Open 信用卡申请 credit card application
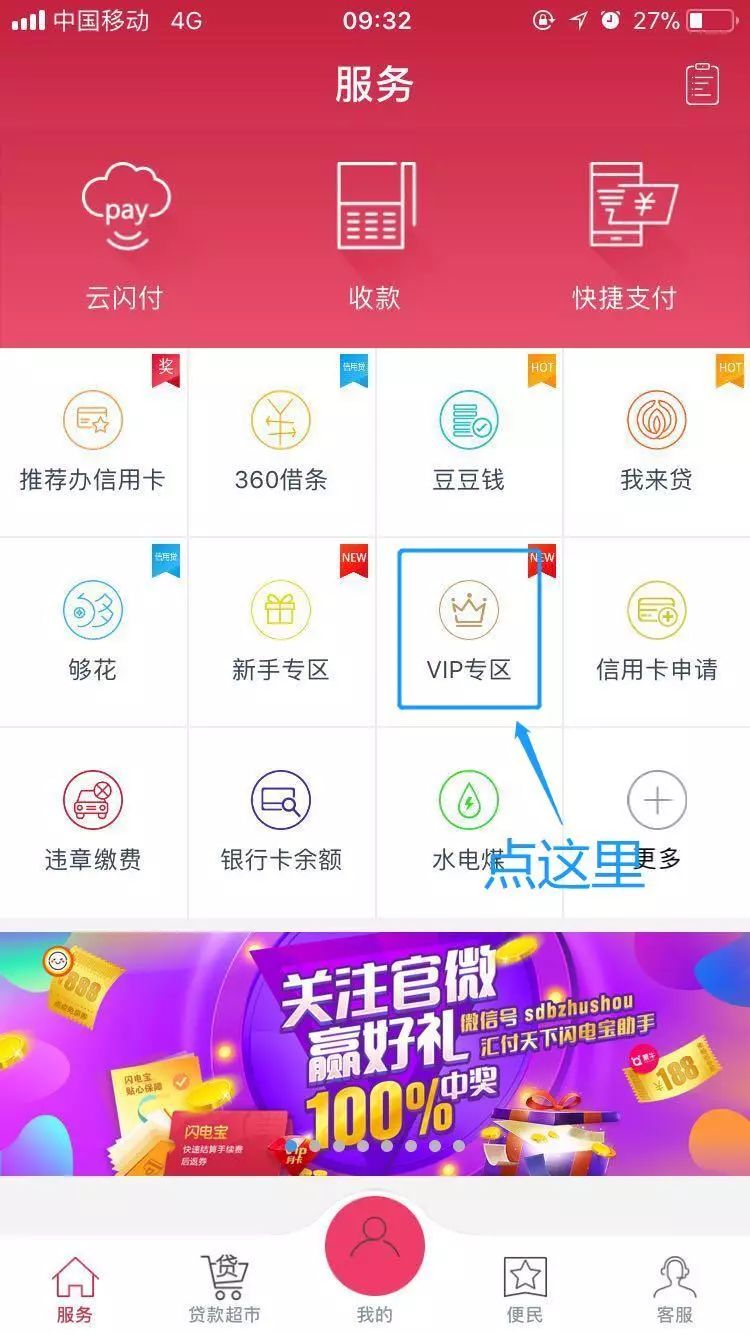Screen dimensions: 750x1334 click(656, 630)
